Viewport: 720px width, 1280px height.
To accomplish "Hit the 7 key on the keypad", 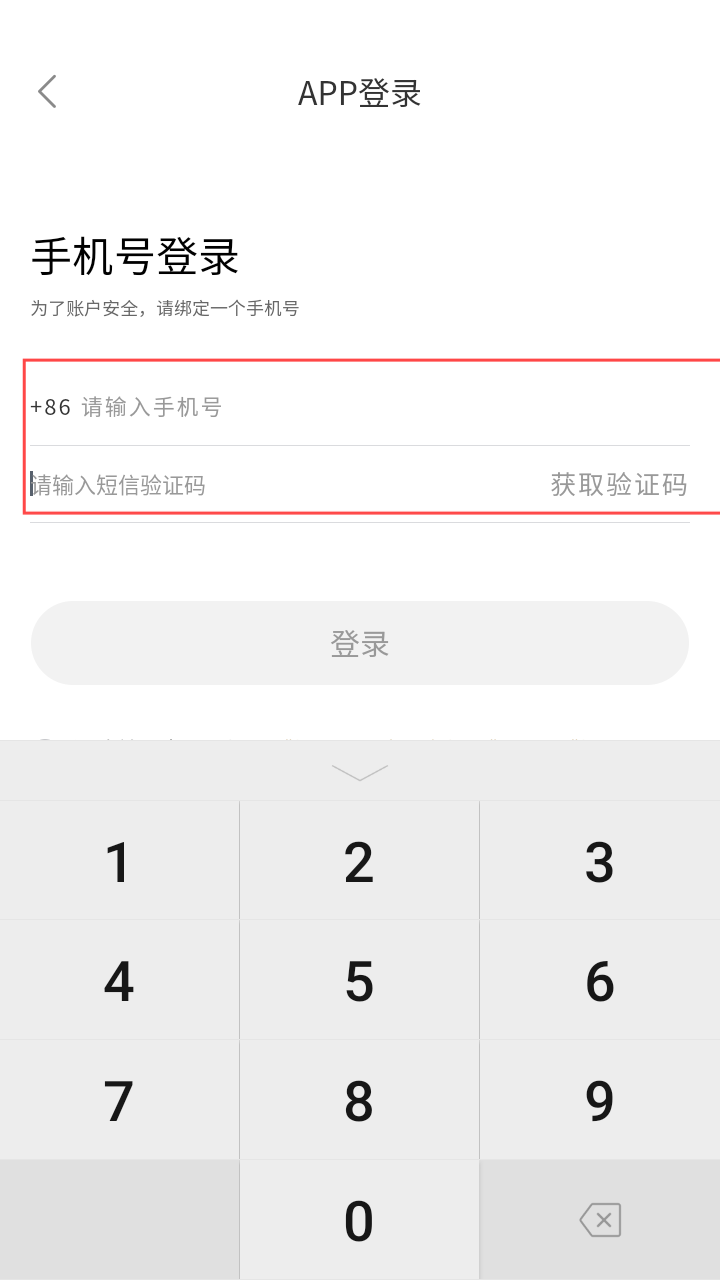I will pyautogui.click(x=119, y=1101).
